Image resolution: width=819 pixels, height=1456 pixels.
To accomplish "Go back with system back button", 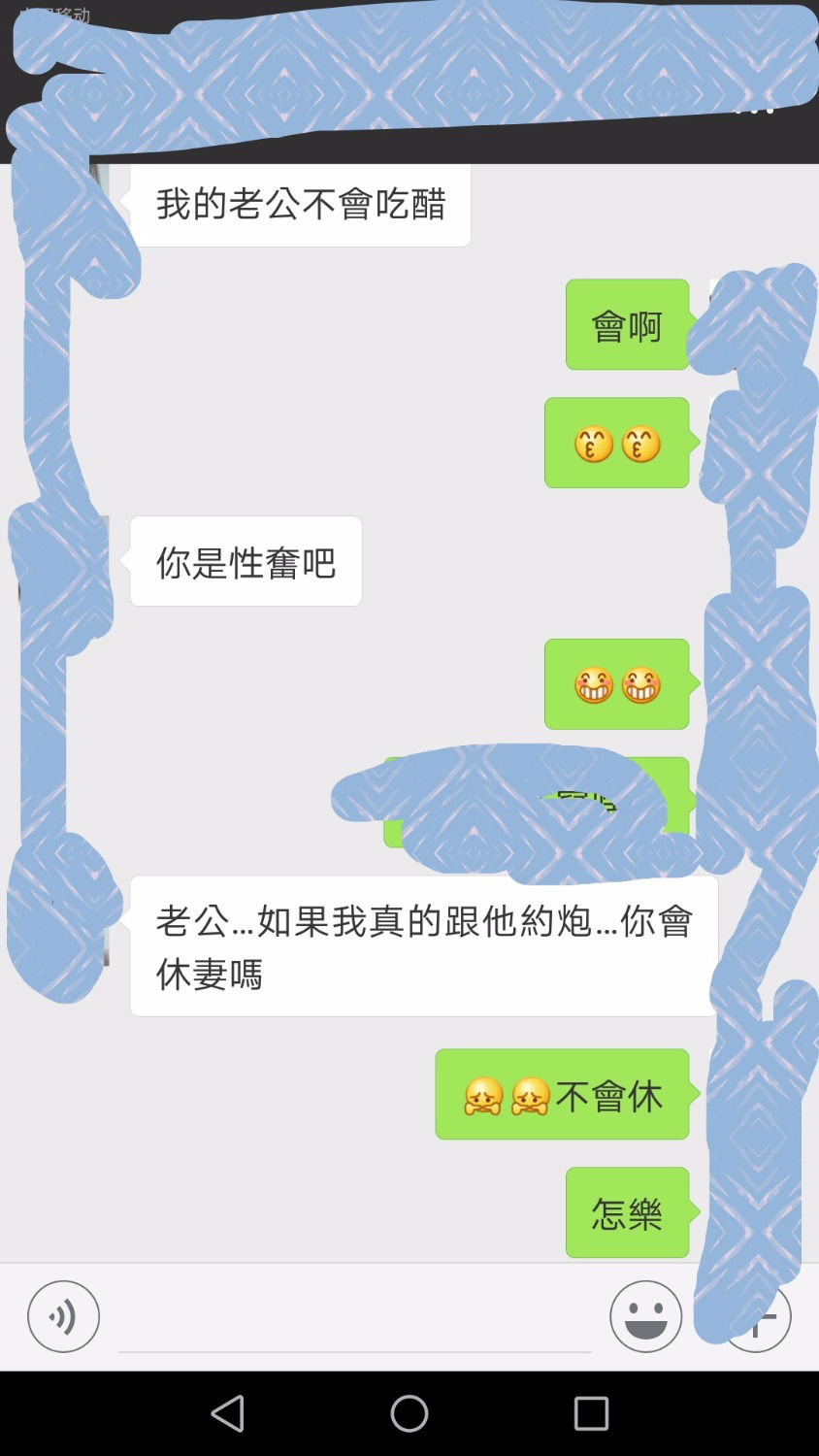I will point(228,1413).
